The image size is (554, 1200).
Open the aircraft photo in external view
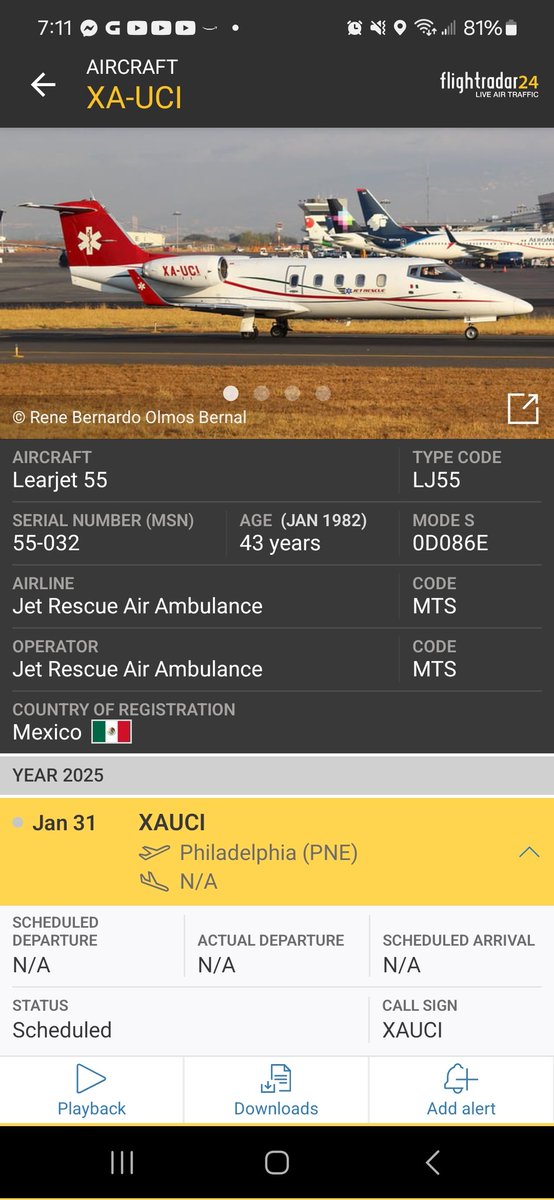point(523,408)
